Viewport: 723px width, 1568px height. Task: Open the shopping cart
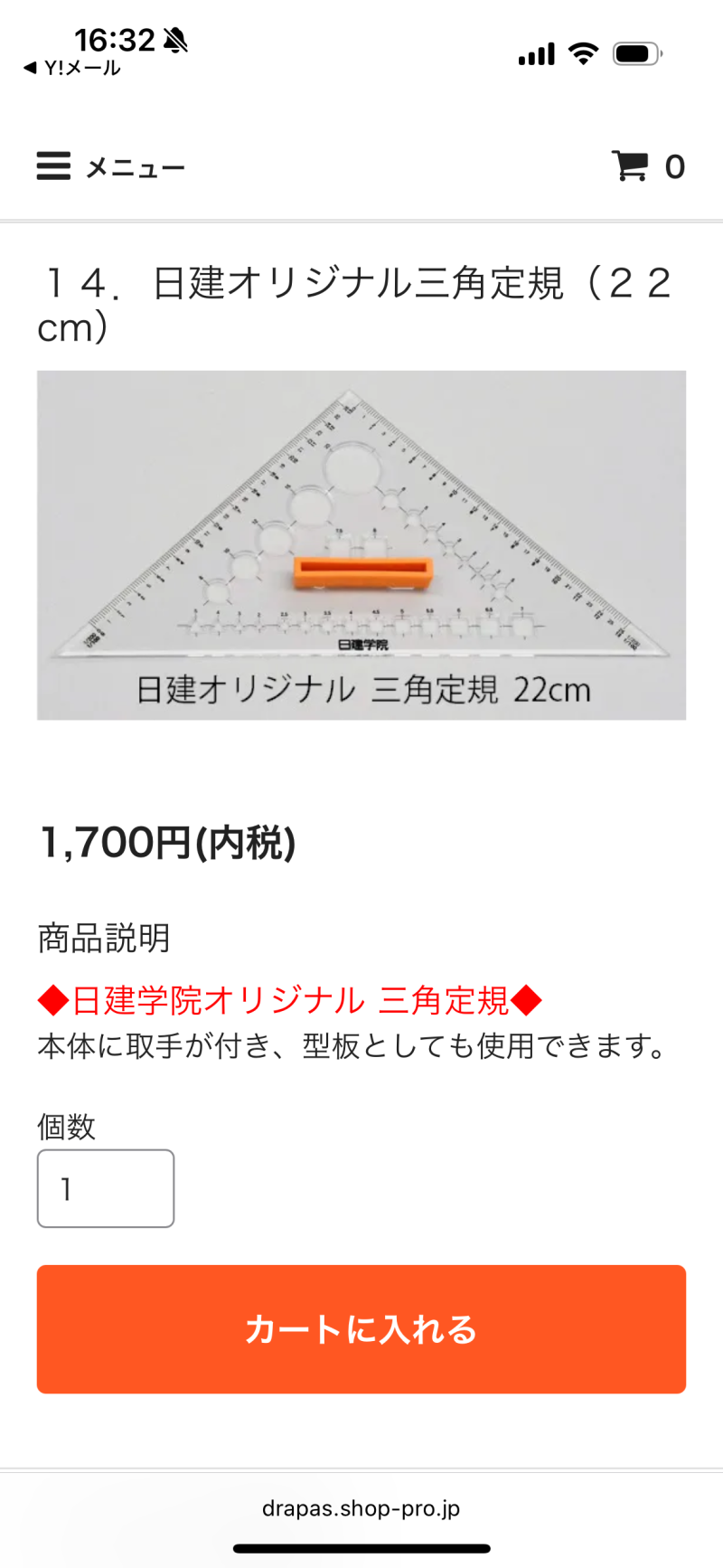point(647,166)
